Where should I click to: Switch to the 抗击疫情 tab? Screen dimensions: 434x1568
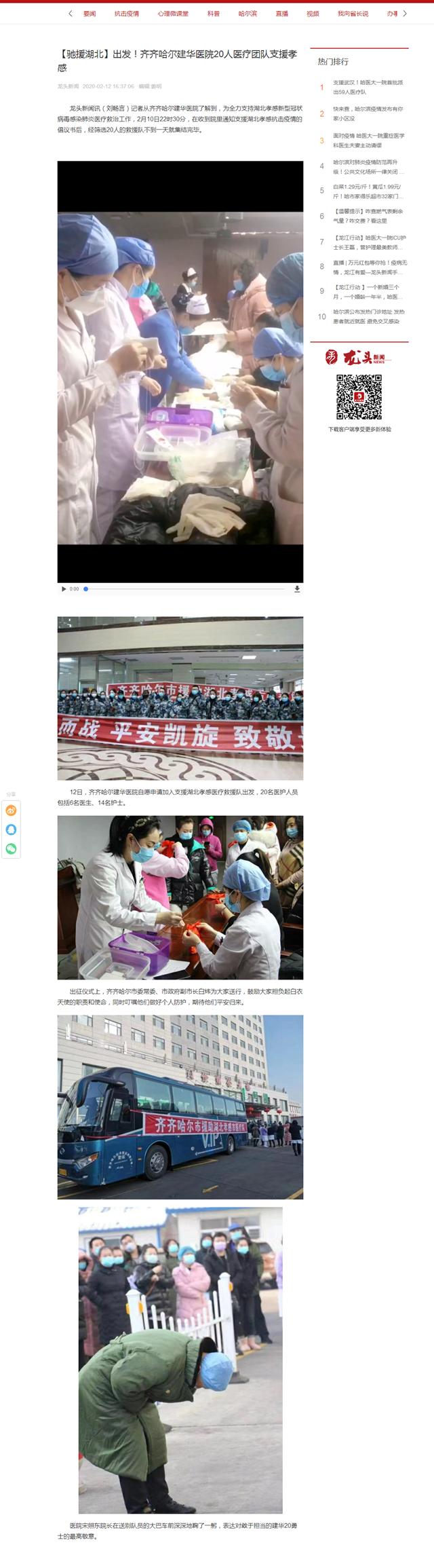[127, 14]
